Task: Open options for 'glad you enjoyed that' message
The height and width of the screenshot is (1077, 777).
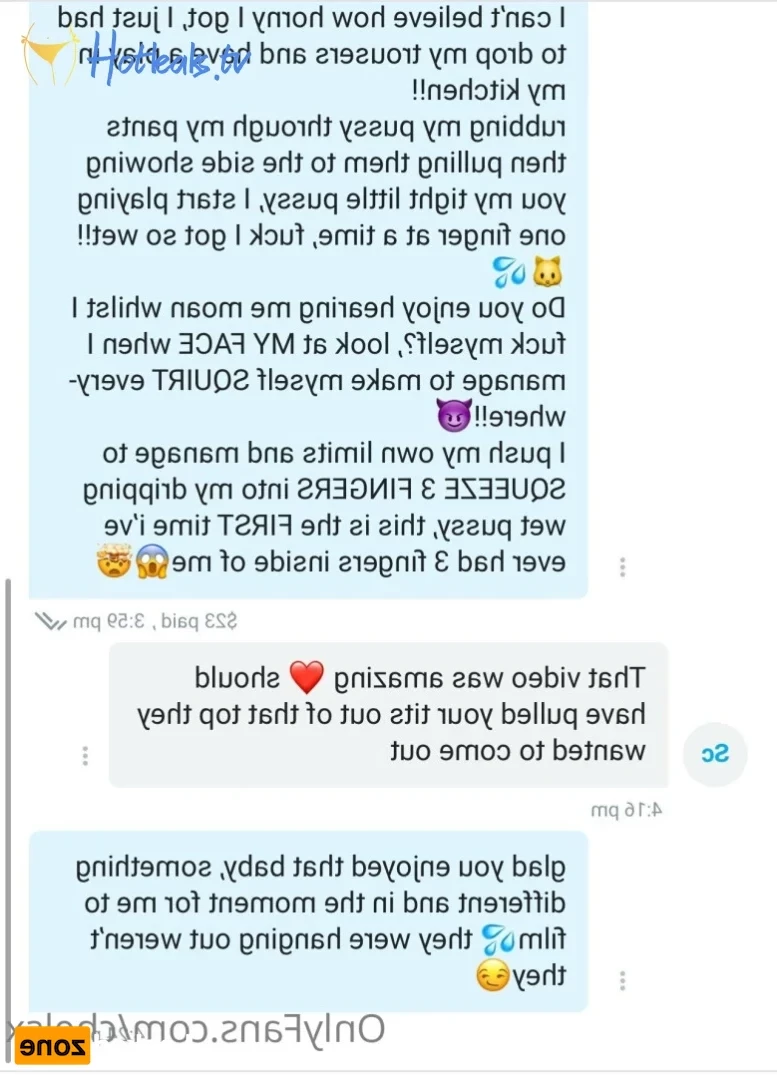Action: click(x=622, y=979)
